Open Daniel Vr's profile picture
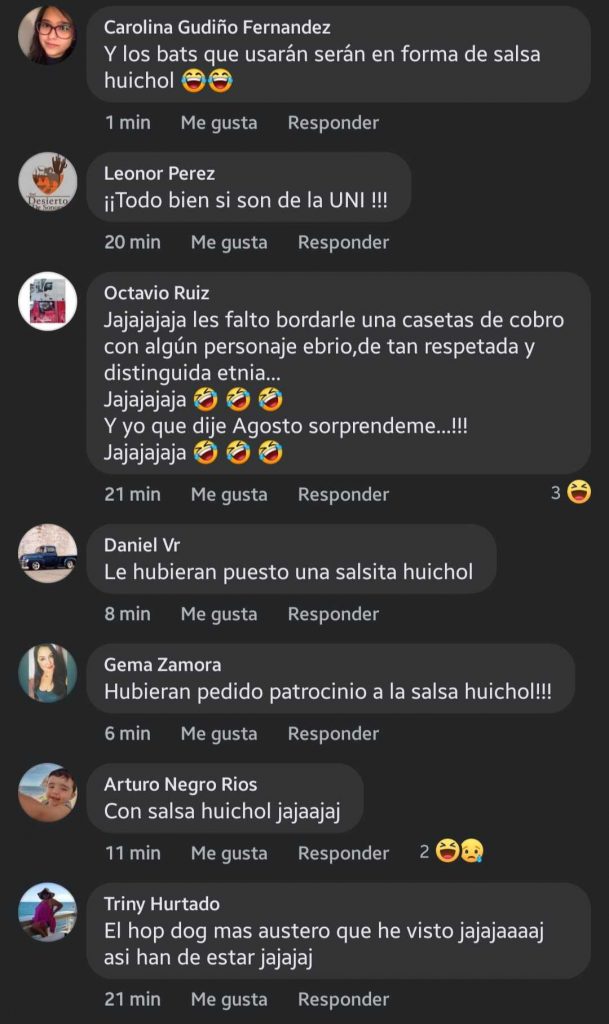The height and width of the screenshot is (1024, 609). 48,553
